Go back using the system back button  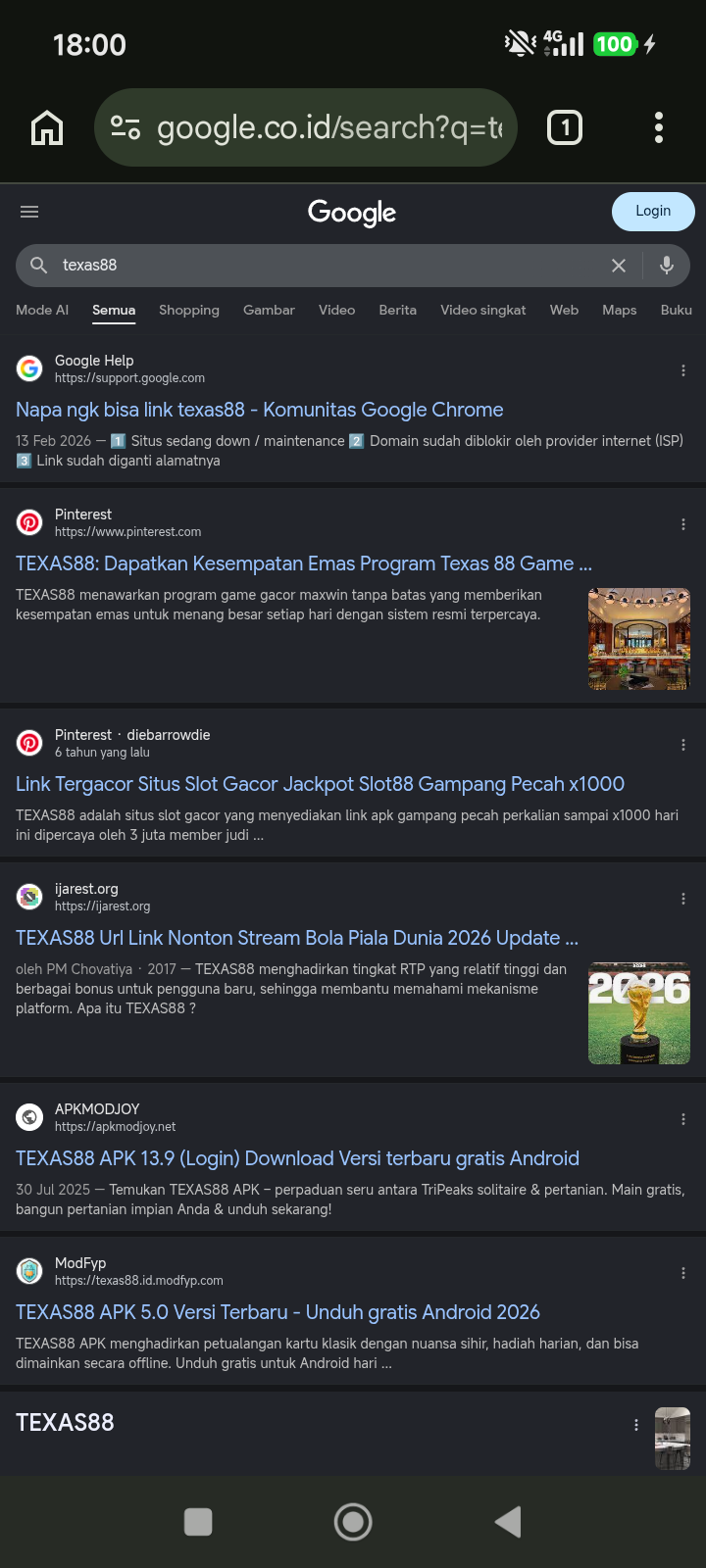click(508, 1522)
